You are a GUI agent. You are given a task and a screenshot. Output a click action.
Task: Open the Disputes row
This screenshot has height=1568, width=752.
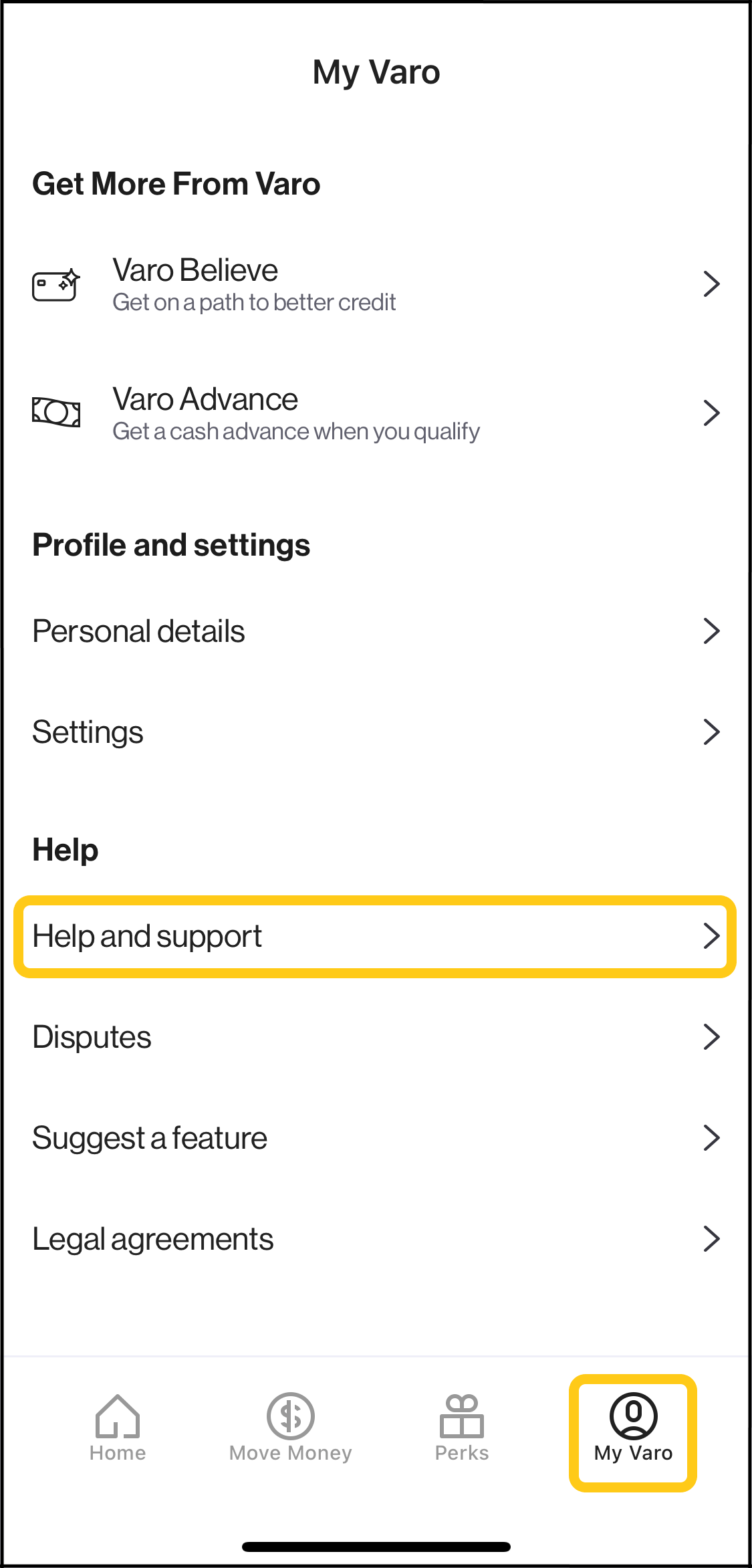(x=376, y=1037)
